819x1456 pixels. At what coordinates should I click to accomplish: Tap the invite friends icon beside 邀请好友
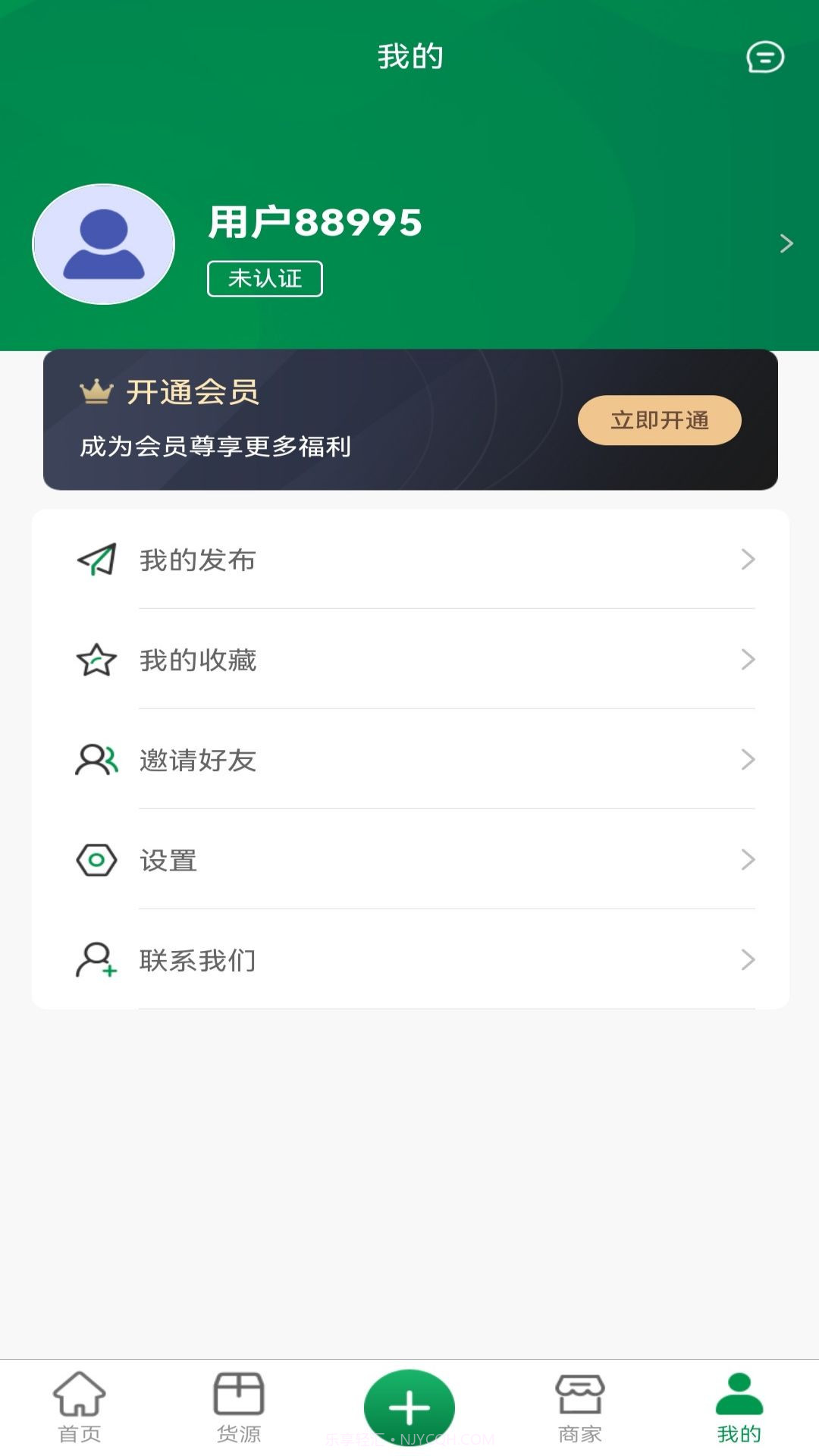coord(96,761)
